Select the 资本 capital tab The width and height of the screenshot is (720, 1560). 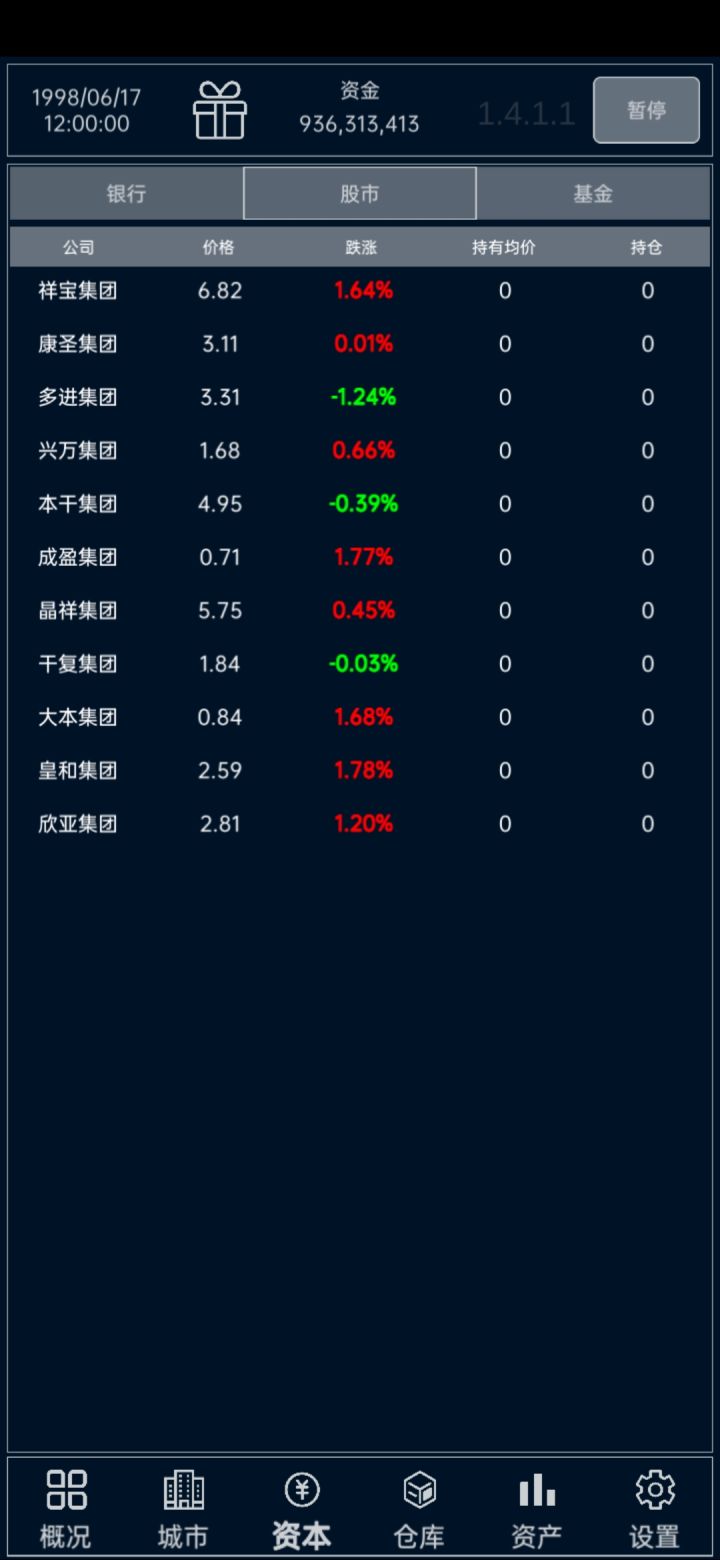tap(301, 1509)
